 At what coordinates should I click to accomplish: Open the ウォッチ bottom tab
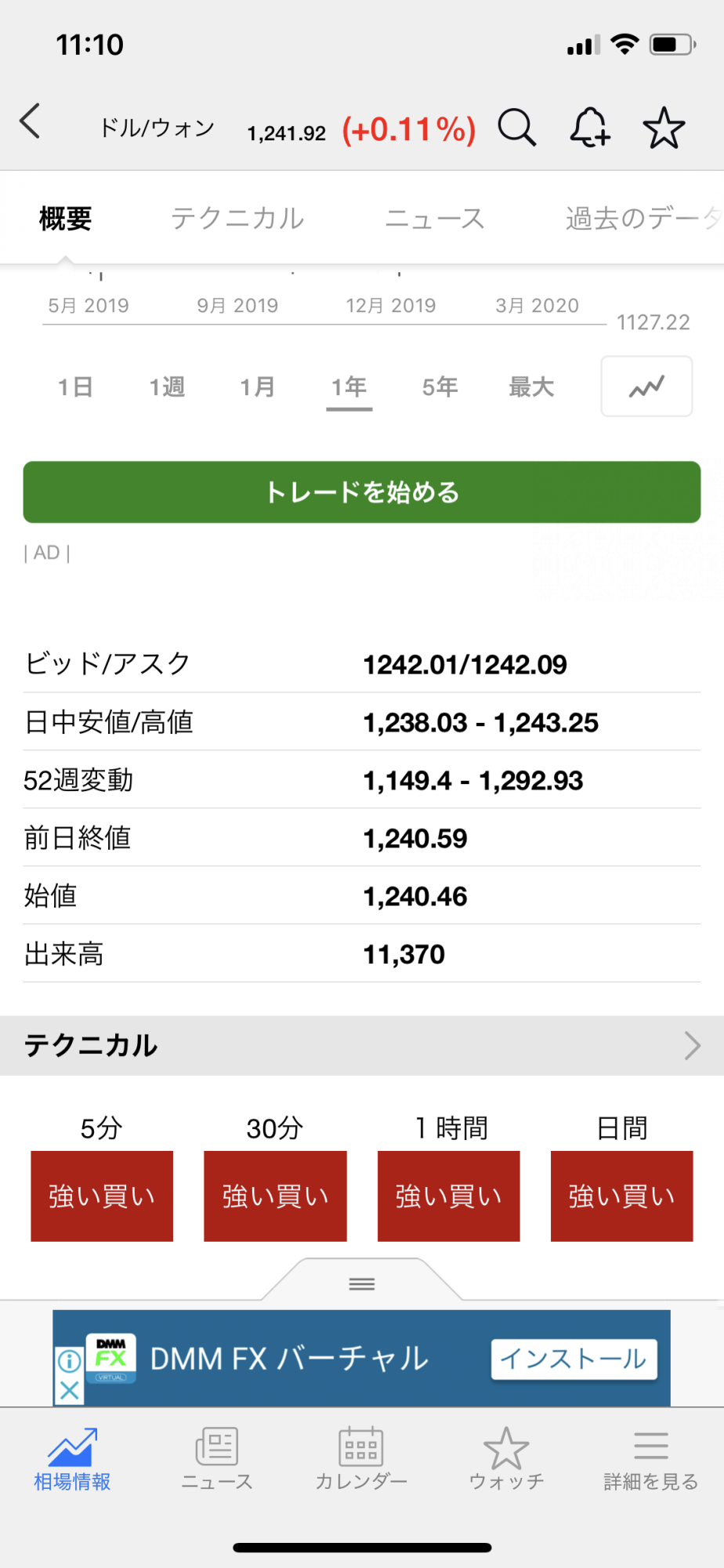(x=506, y=1458)
